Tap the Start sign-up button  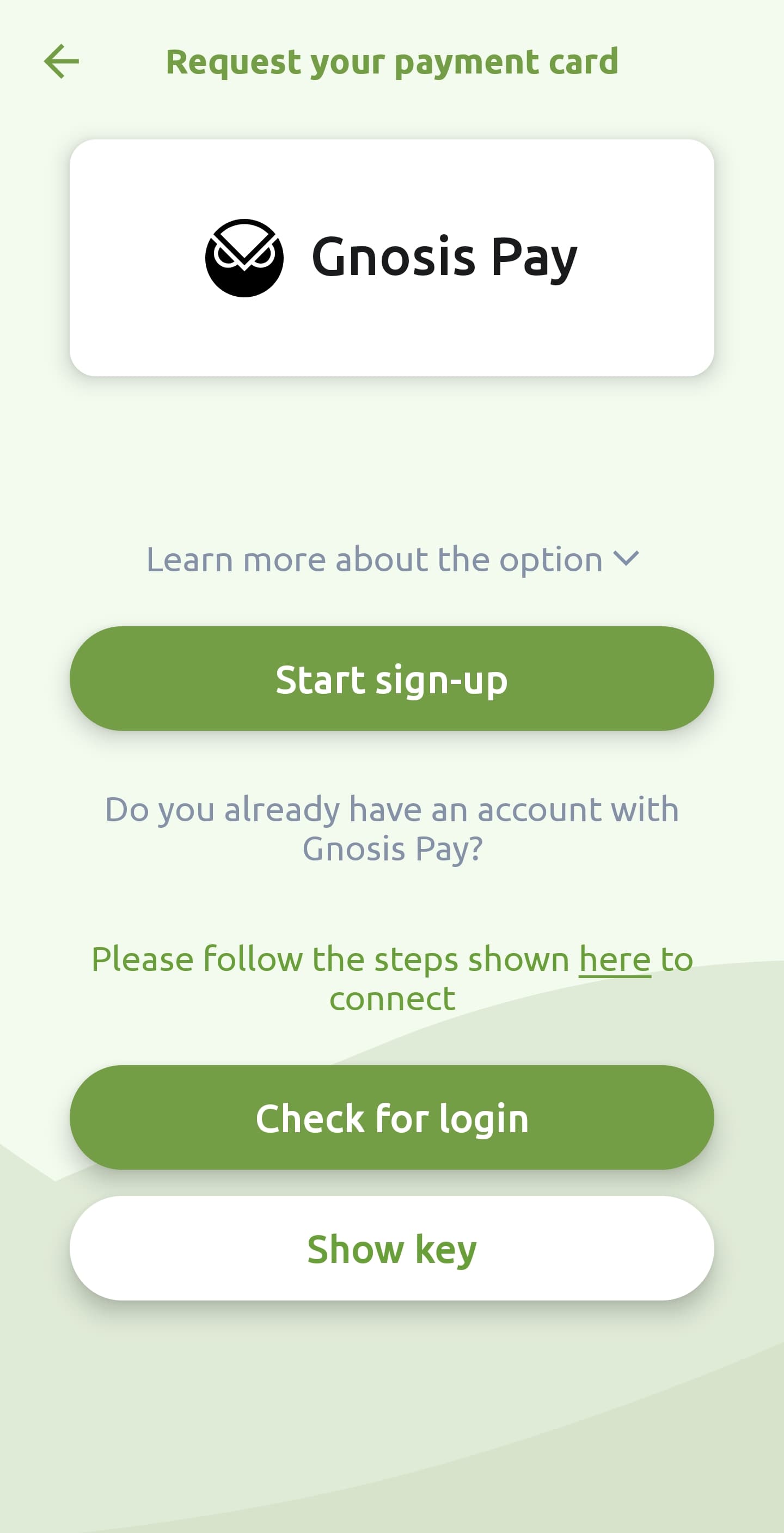(392, 679)
